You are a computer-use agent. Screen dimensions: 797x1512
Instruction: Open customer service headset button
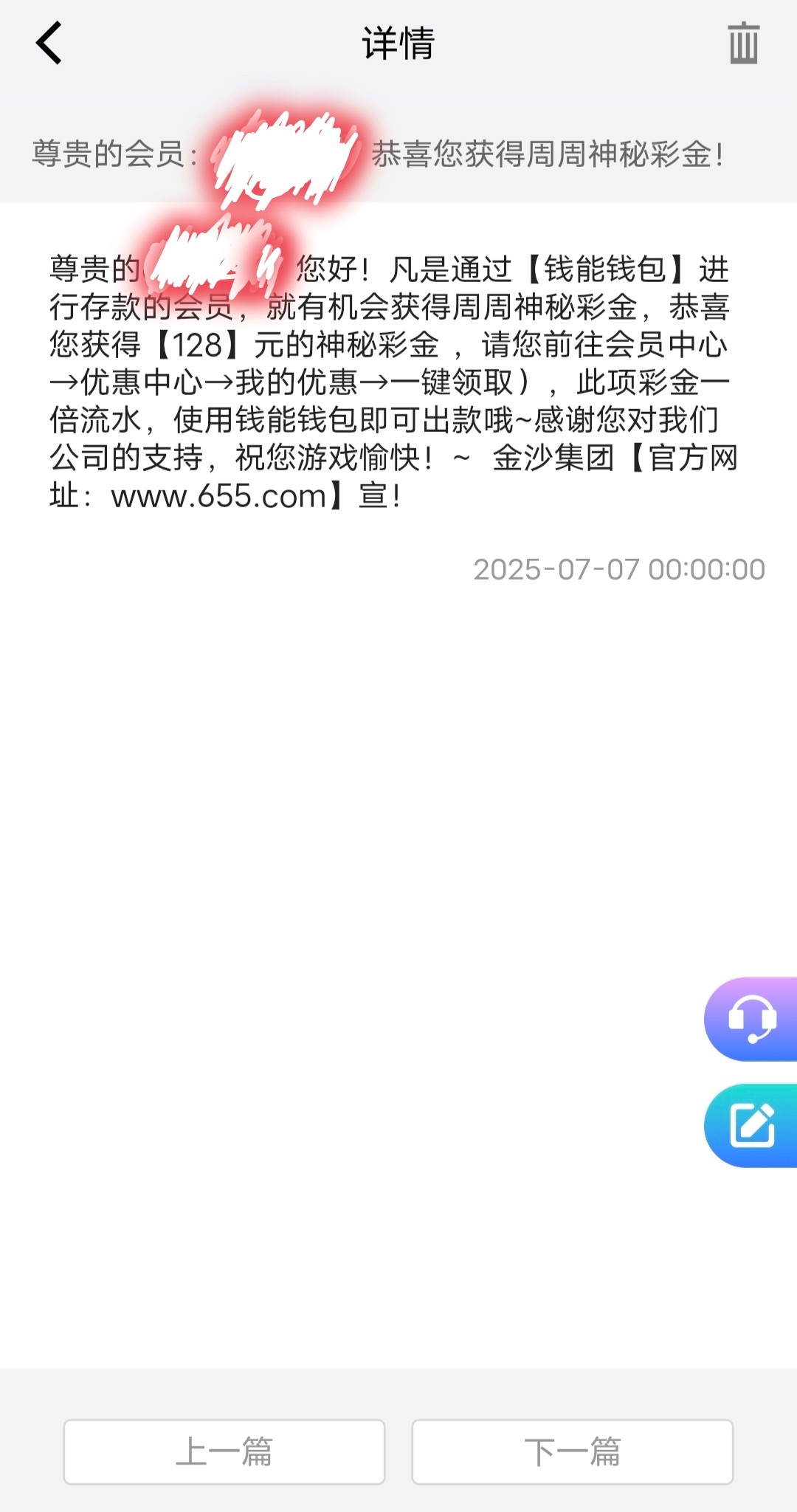pos(752,1020)
